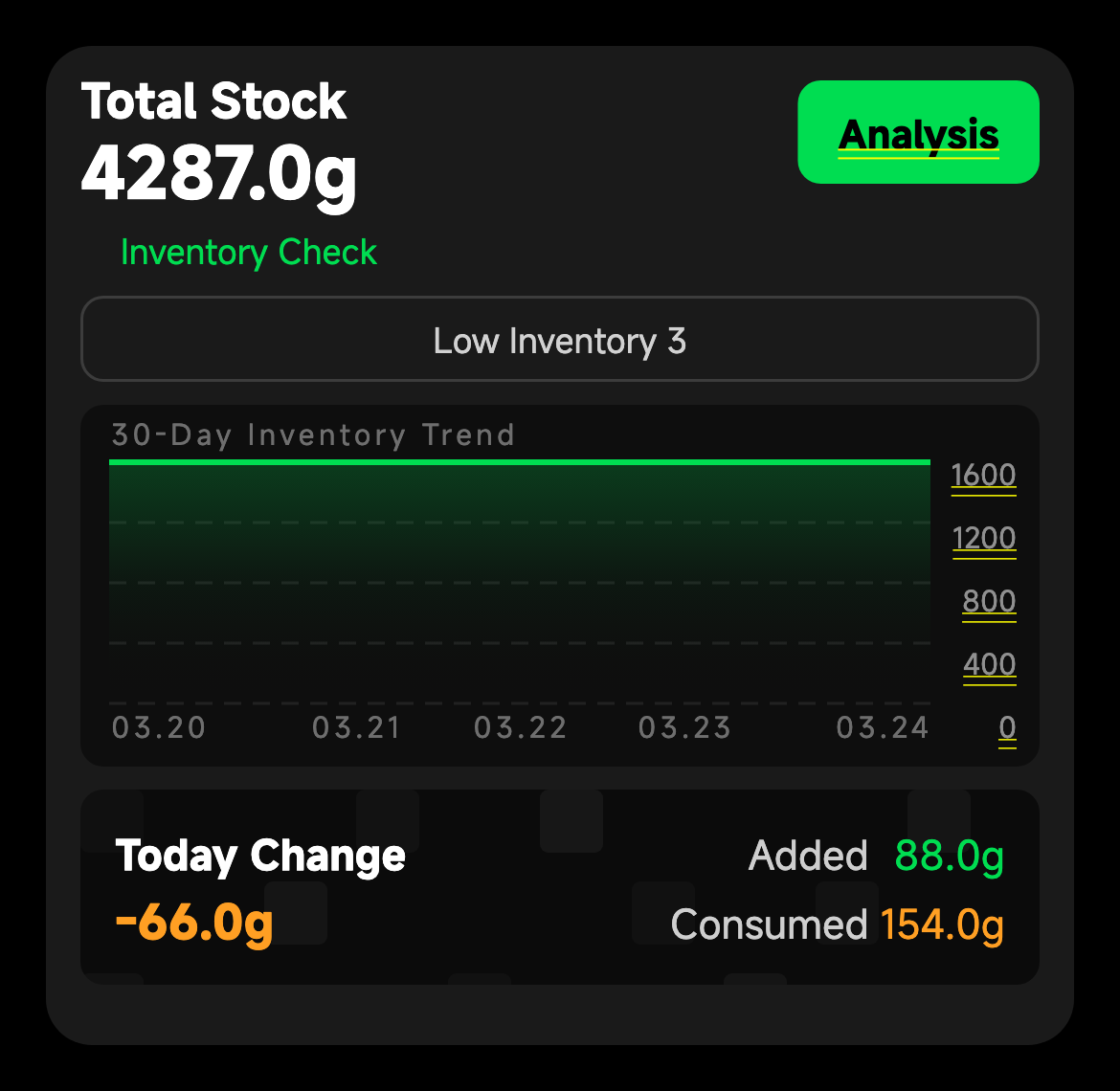Tap the Inventory Check link
1120x1091 pixels.
click(248, 253)
